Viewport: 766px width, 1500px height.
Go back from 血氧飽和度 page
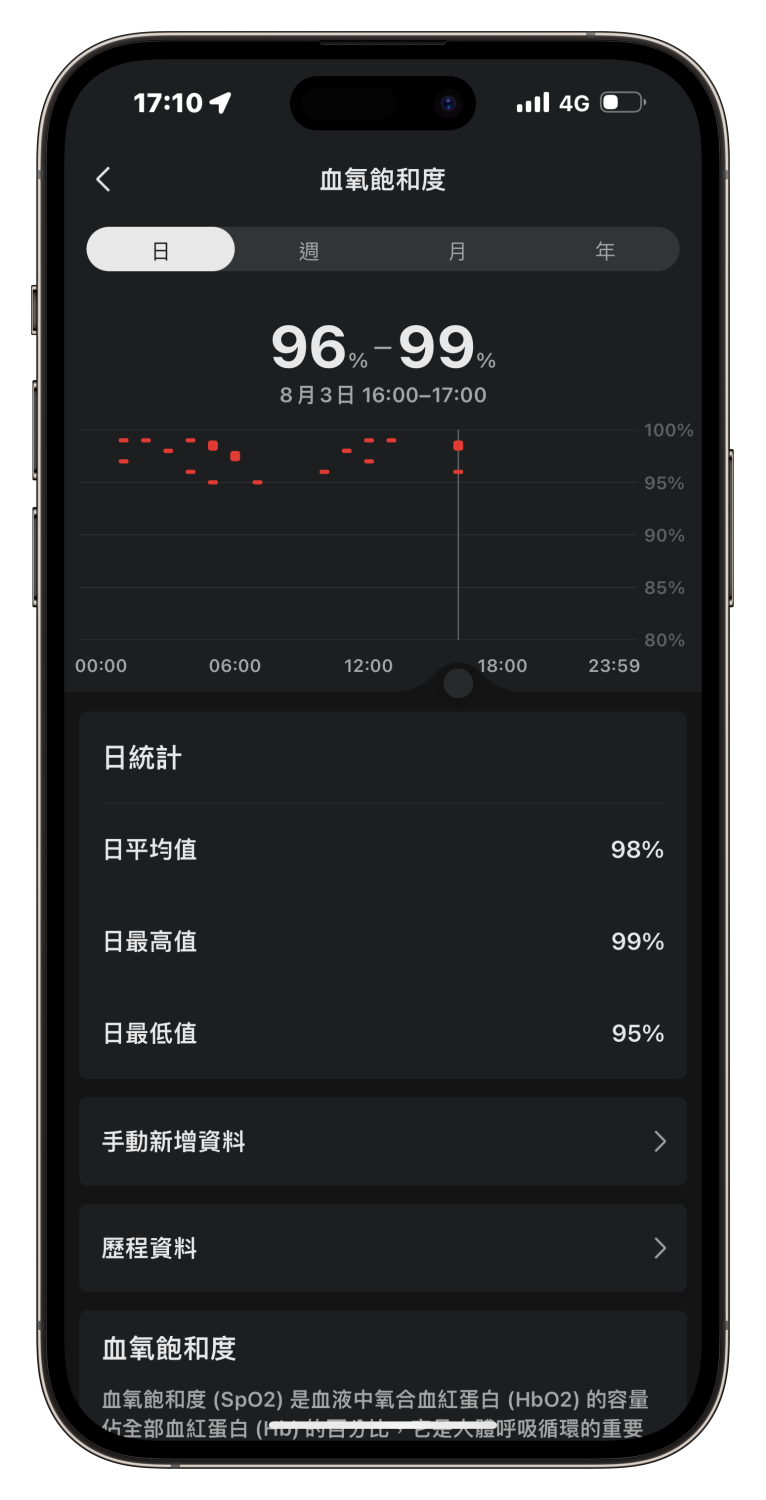pos(103,180)
